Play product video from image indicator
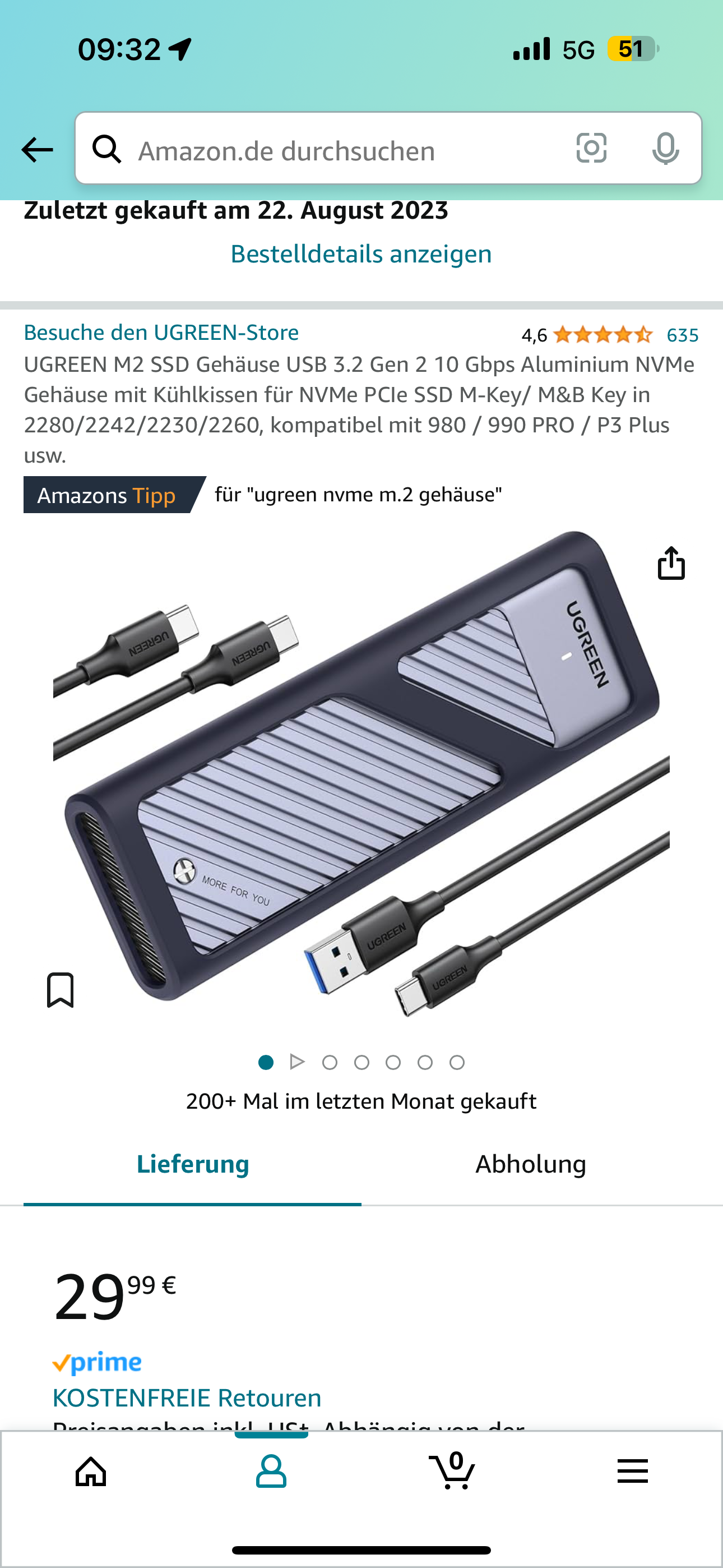 297,1062
